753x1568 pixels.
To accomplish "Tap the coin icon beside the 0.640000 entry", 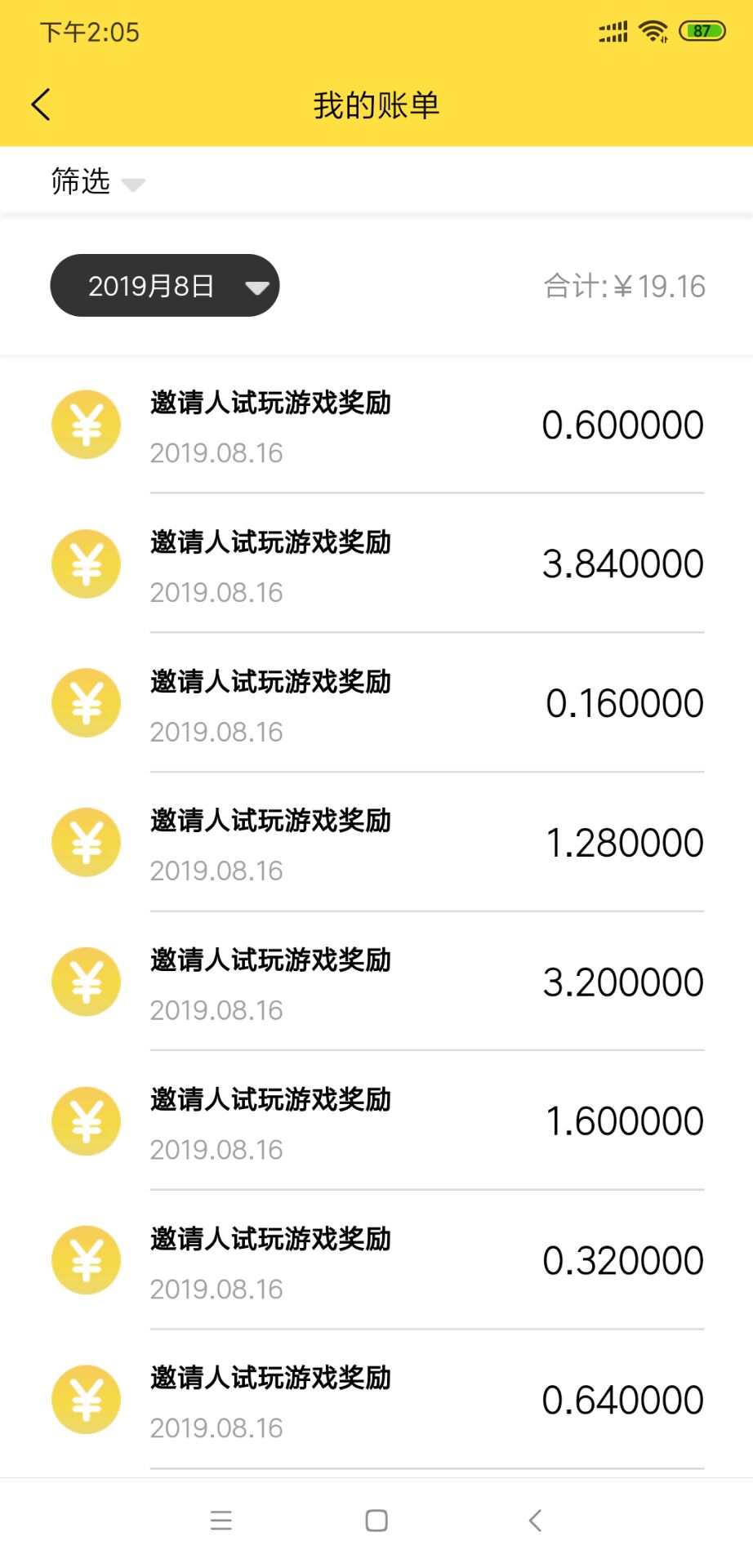I will (x=86, y=1400).
